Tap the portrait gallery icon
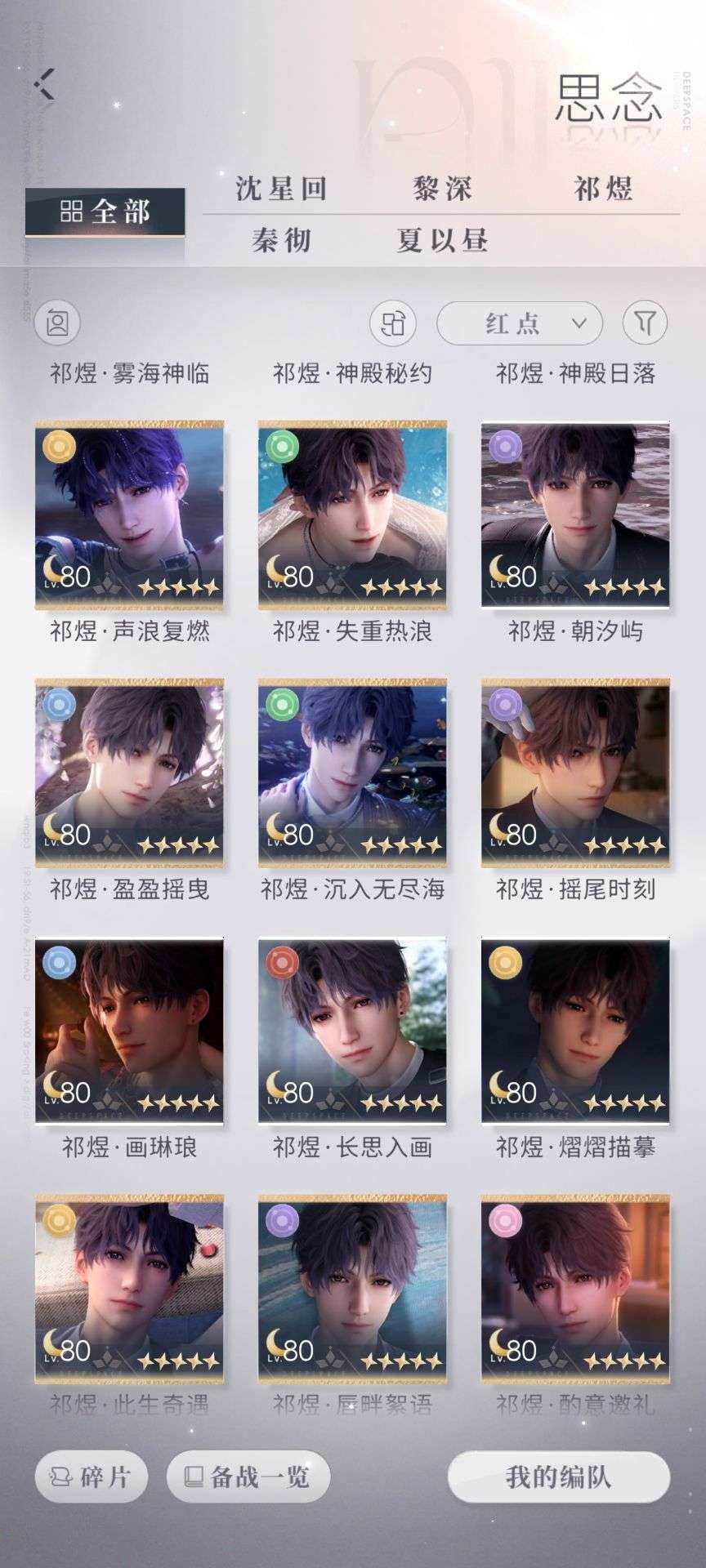The height and width of the screenshot is (1568, 706). [x=57, y=323]
